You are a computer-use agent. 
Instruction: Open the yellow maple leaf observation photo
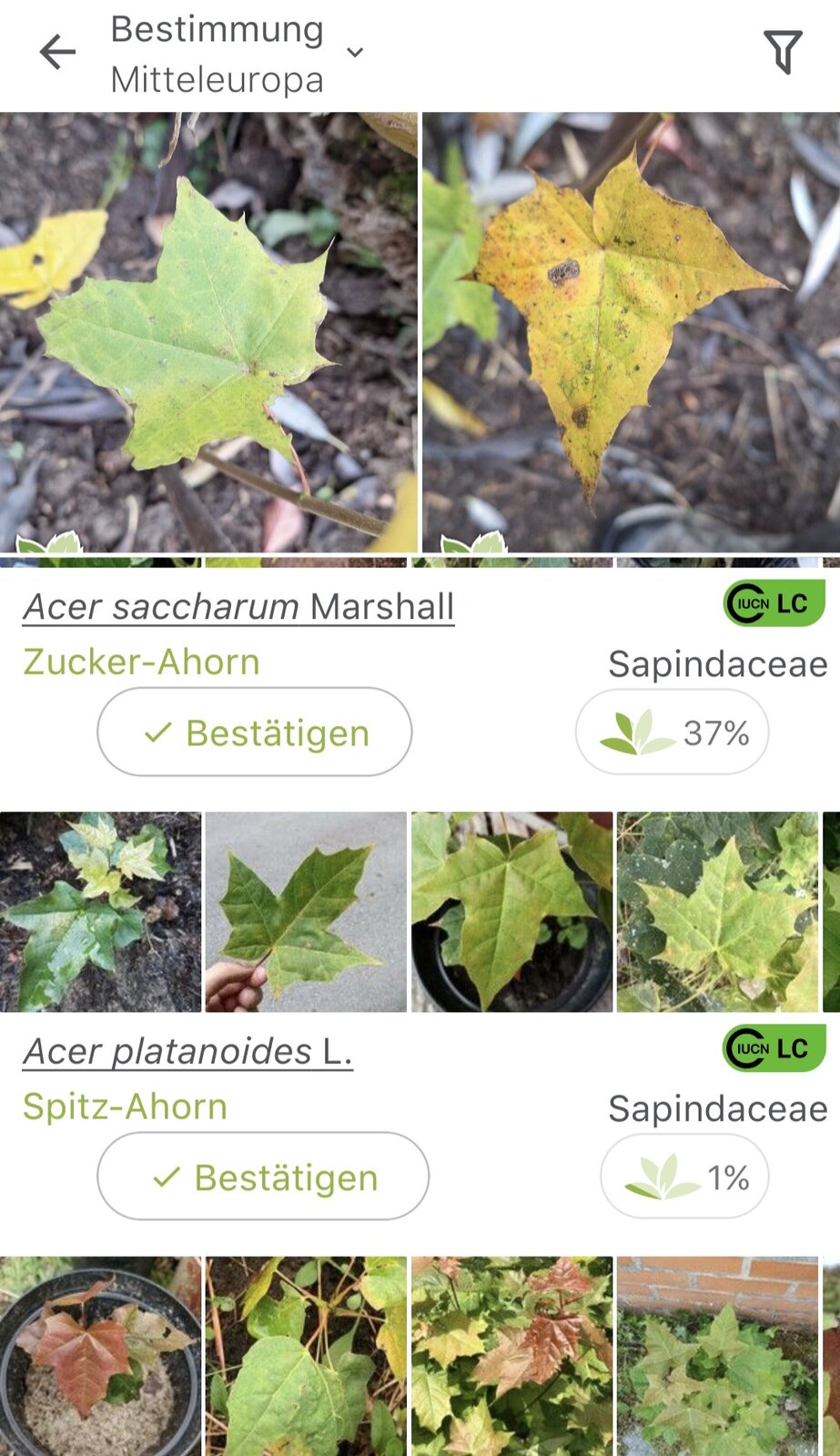631,332
